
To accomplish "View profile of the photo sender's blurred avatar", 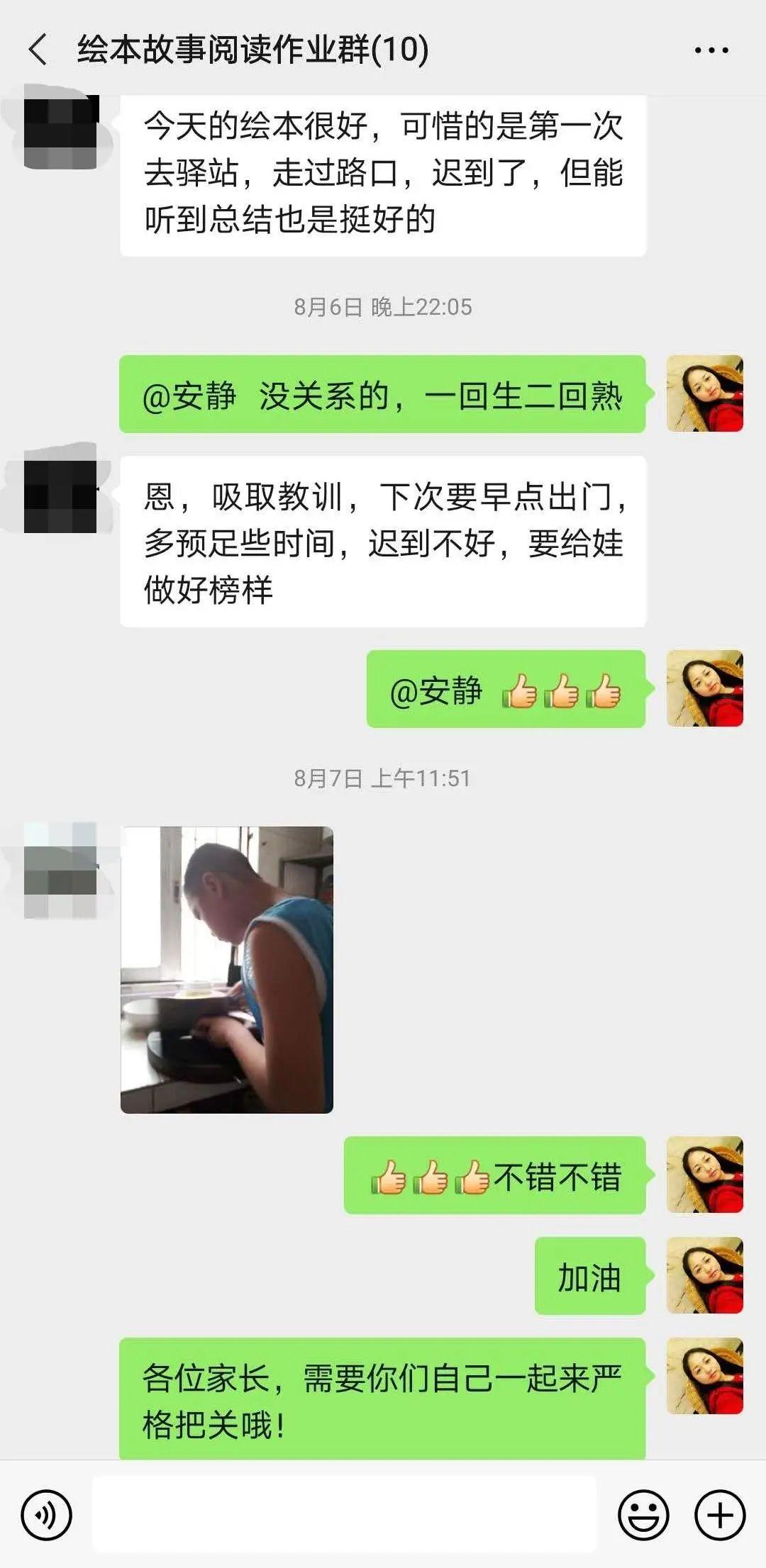I will 60,870.
